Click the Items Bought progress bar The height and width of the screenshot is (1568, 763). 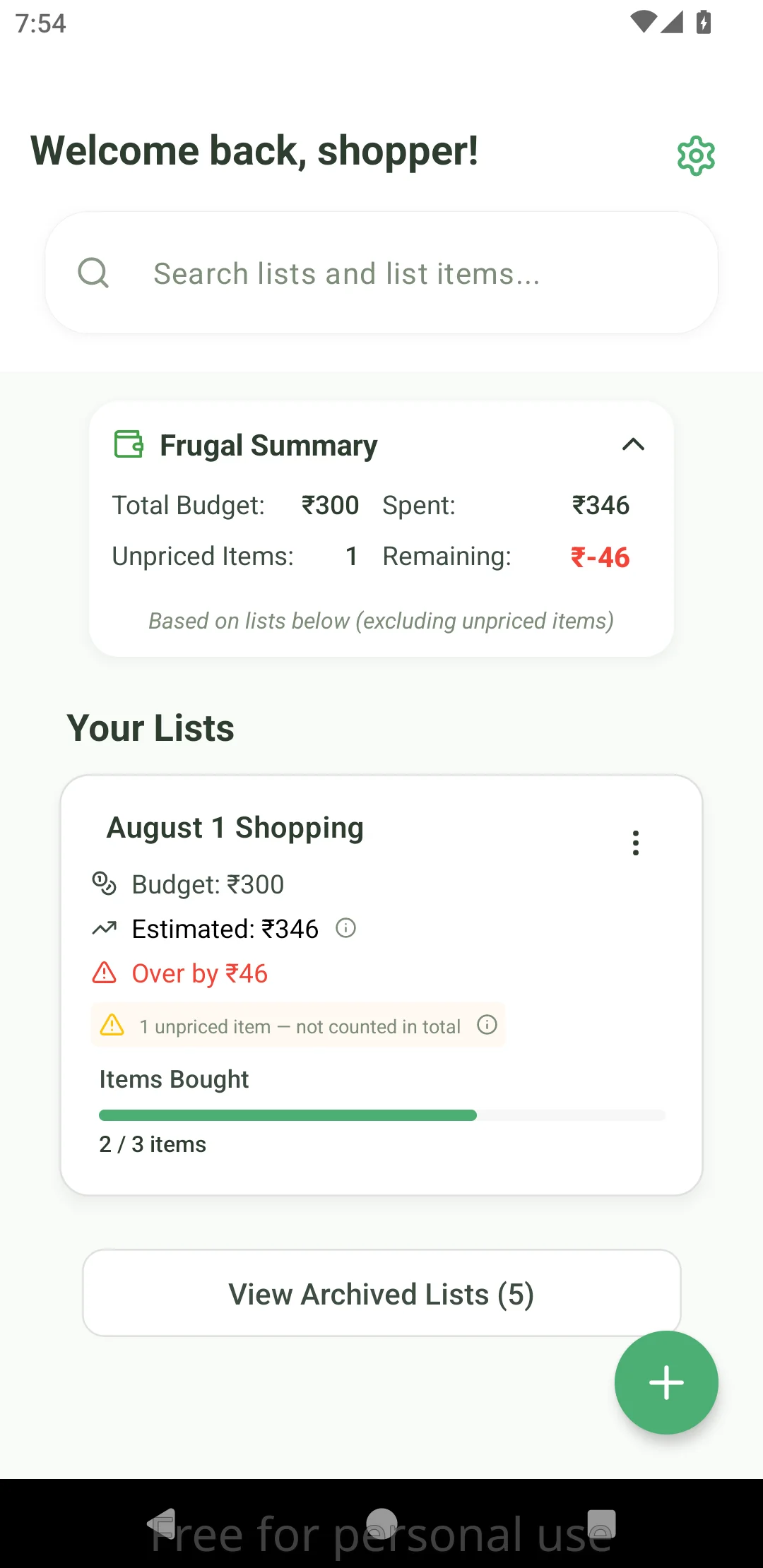(x=381, y=1115)
